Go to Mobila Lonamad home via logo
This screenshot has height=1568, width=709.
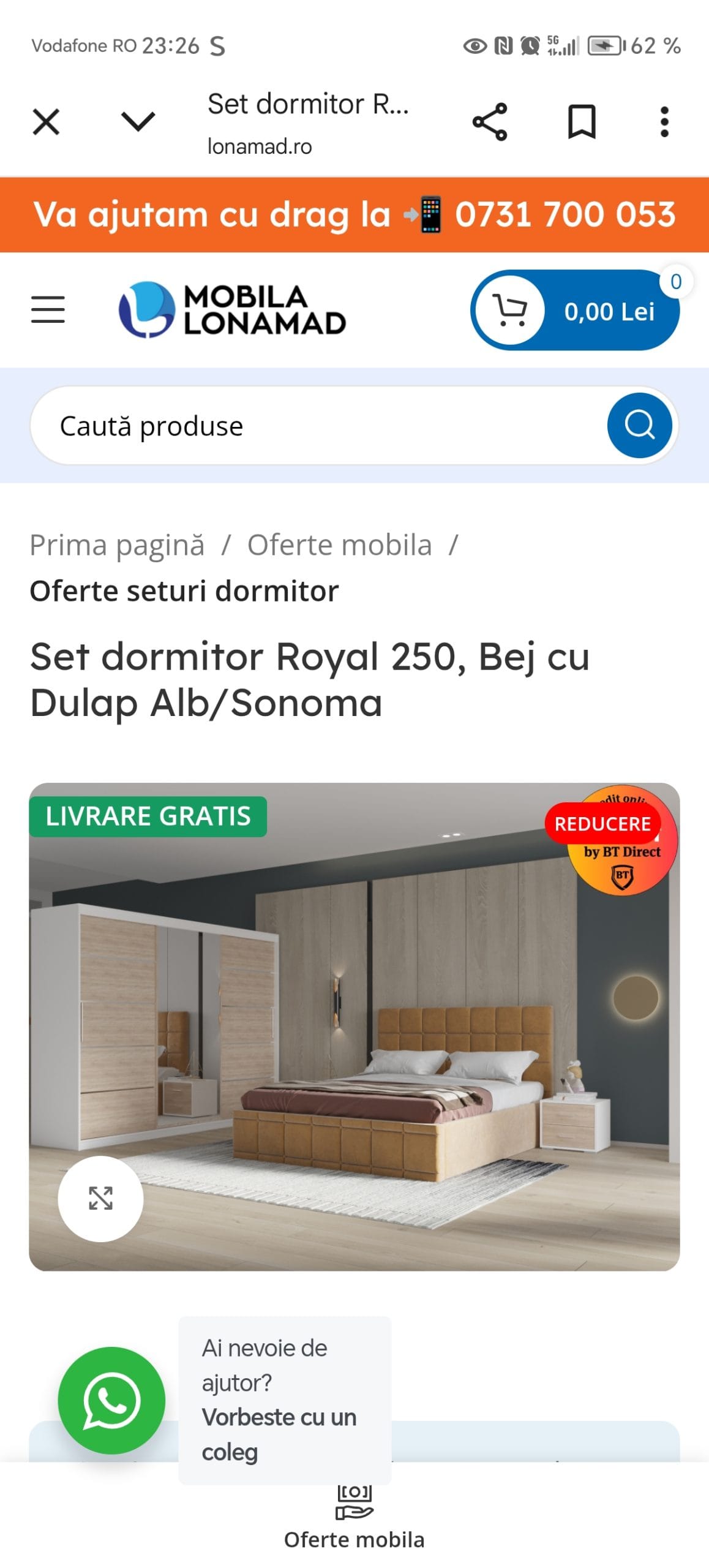coord(233,310)
